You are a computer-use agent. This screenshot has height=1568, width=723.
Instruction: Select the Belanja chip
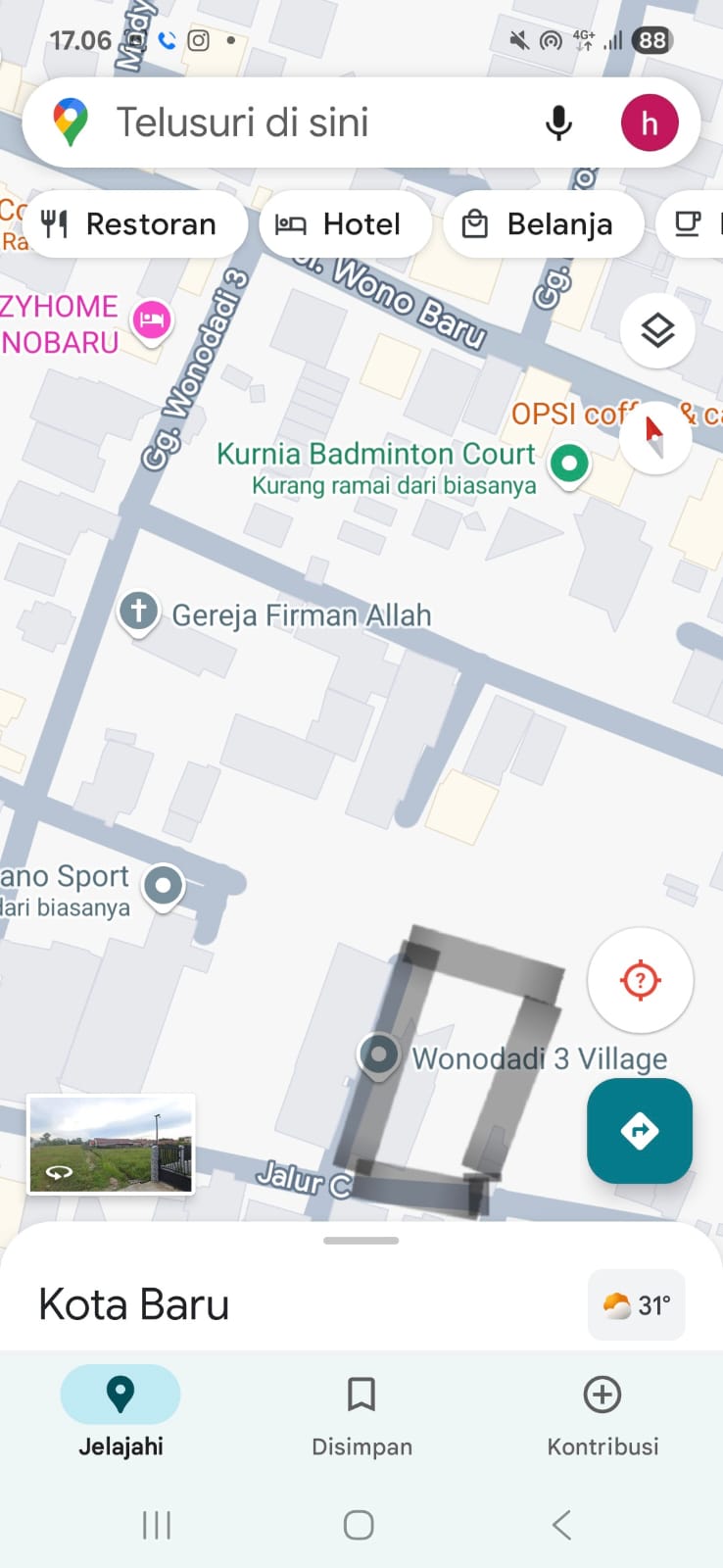(x=544, y=224)
